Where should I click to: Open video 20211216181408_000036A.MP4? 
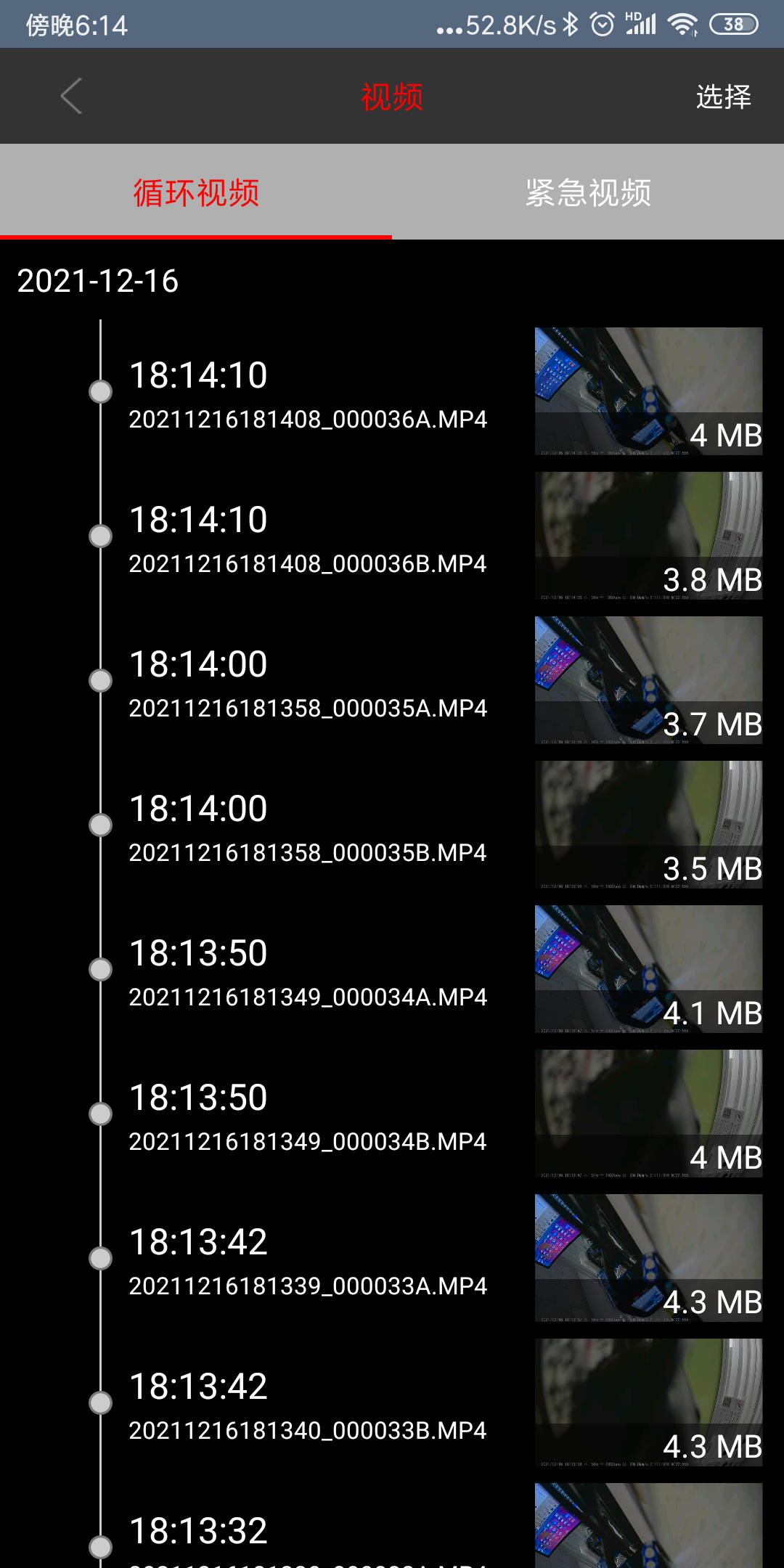pos(308,419)
